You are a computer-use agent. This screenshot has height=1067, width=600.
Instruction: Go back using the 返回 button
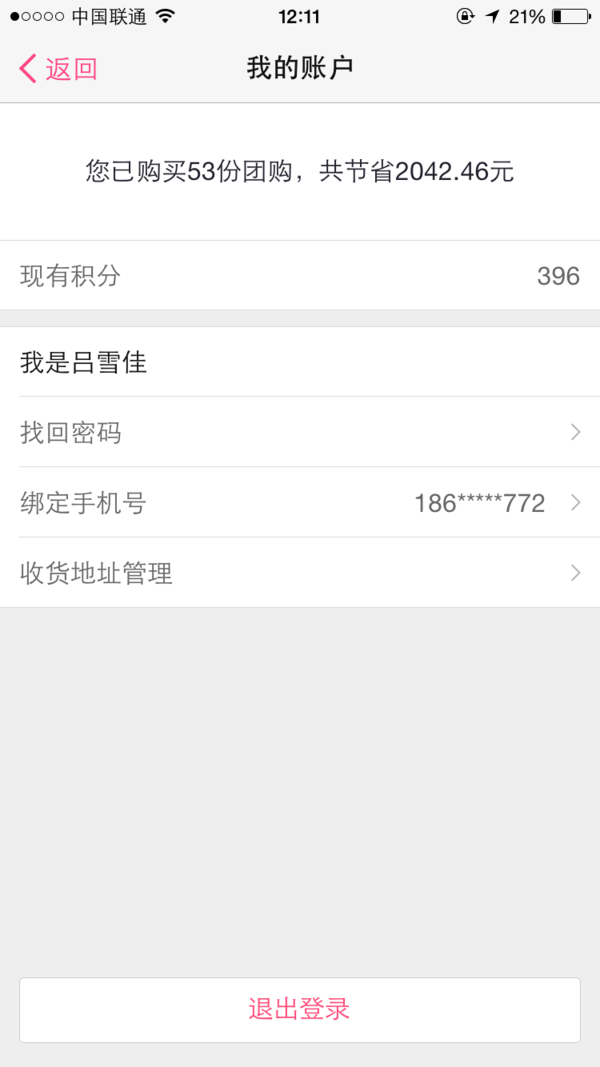pos(59,69)
